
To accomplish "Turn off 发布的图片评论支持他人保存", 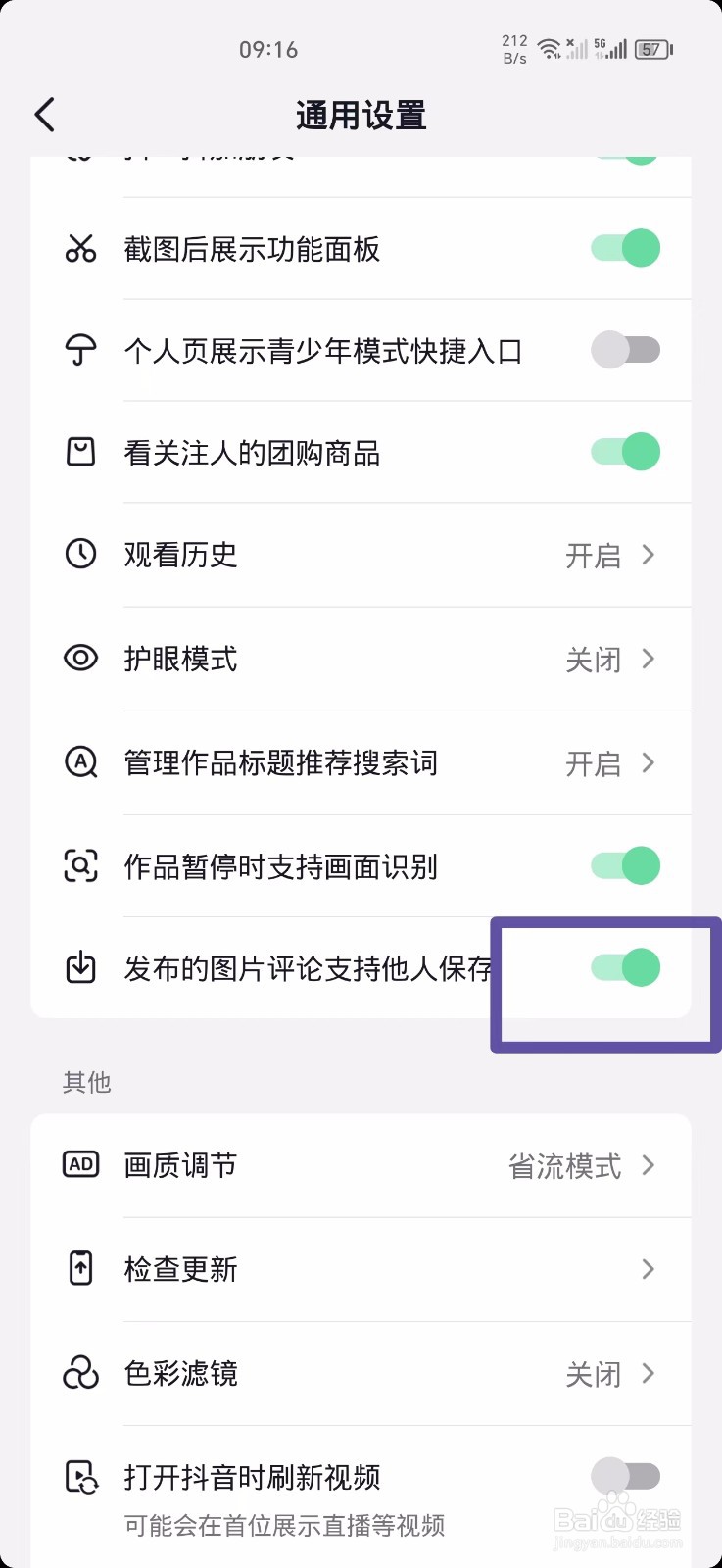I will point(624,968).
